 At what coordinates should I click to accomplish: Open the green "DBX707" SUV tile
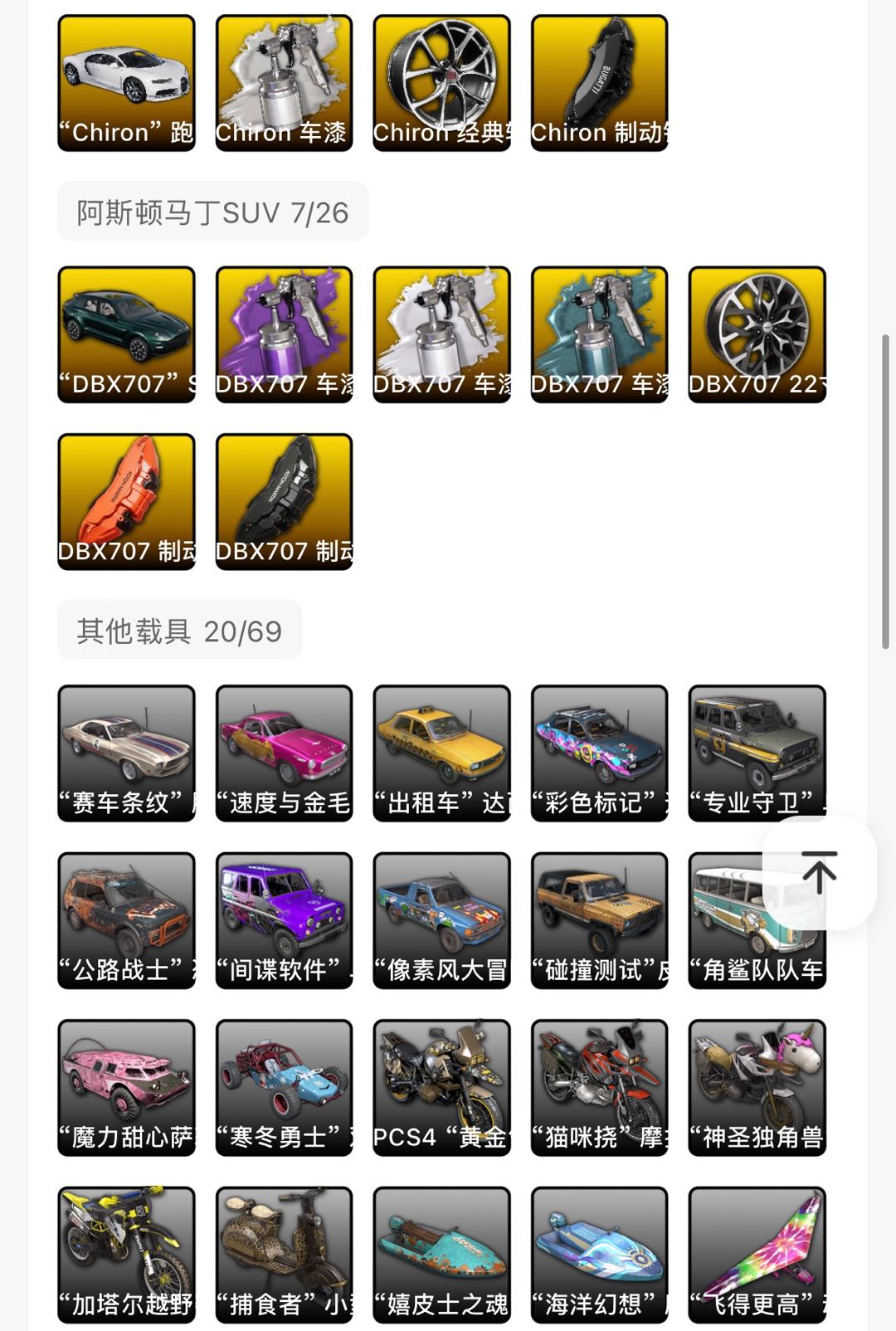[x=126, y=334]
